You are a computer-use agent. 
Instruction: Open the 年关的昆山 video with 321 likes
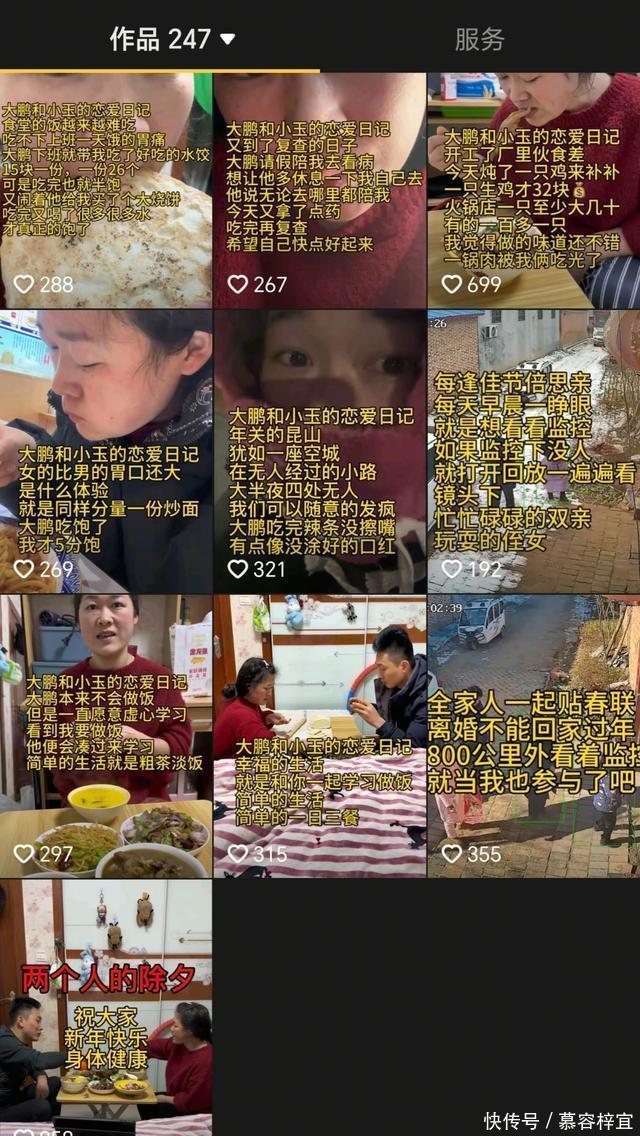click(x=319, y=450)
